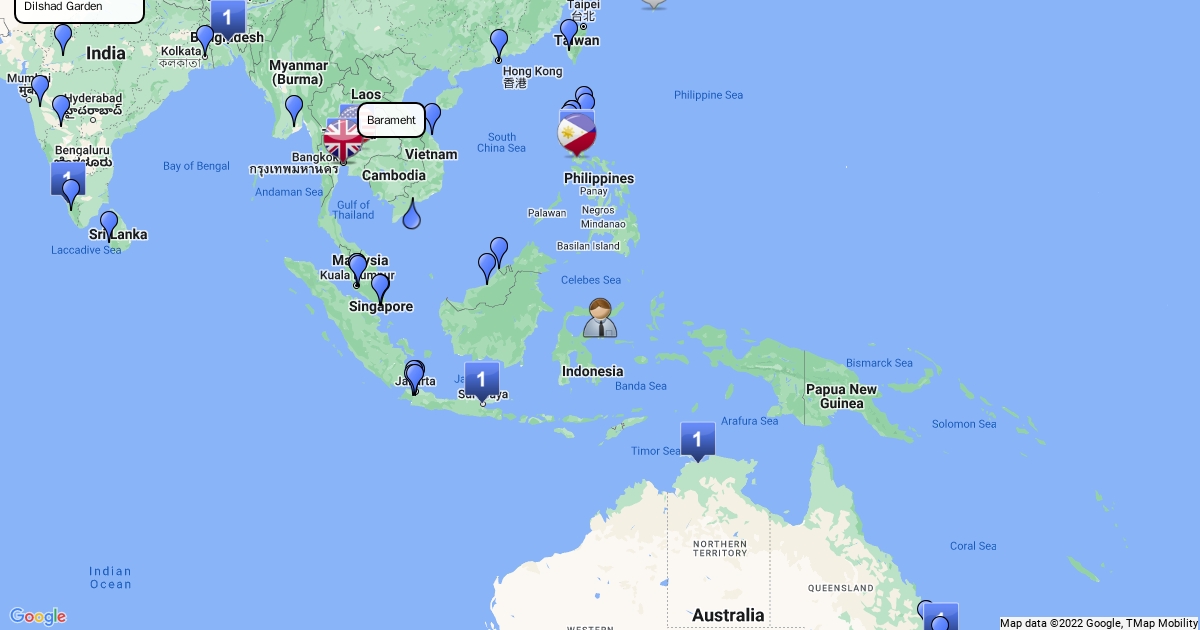Open the upside-down drop marker below Cambodia
The width and height of the screenshot is (1200, 630).
pyautogui.click(x=412, y=213)
